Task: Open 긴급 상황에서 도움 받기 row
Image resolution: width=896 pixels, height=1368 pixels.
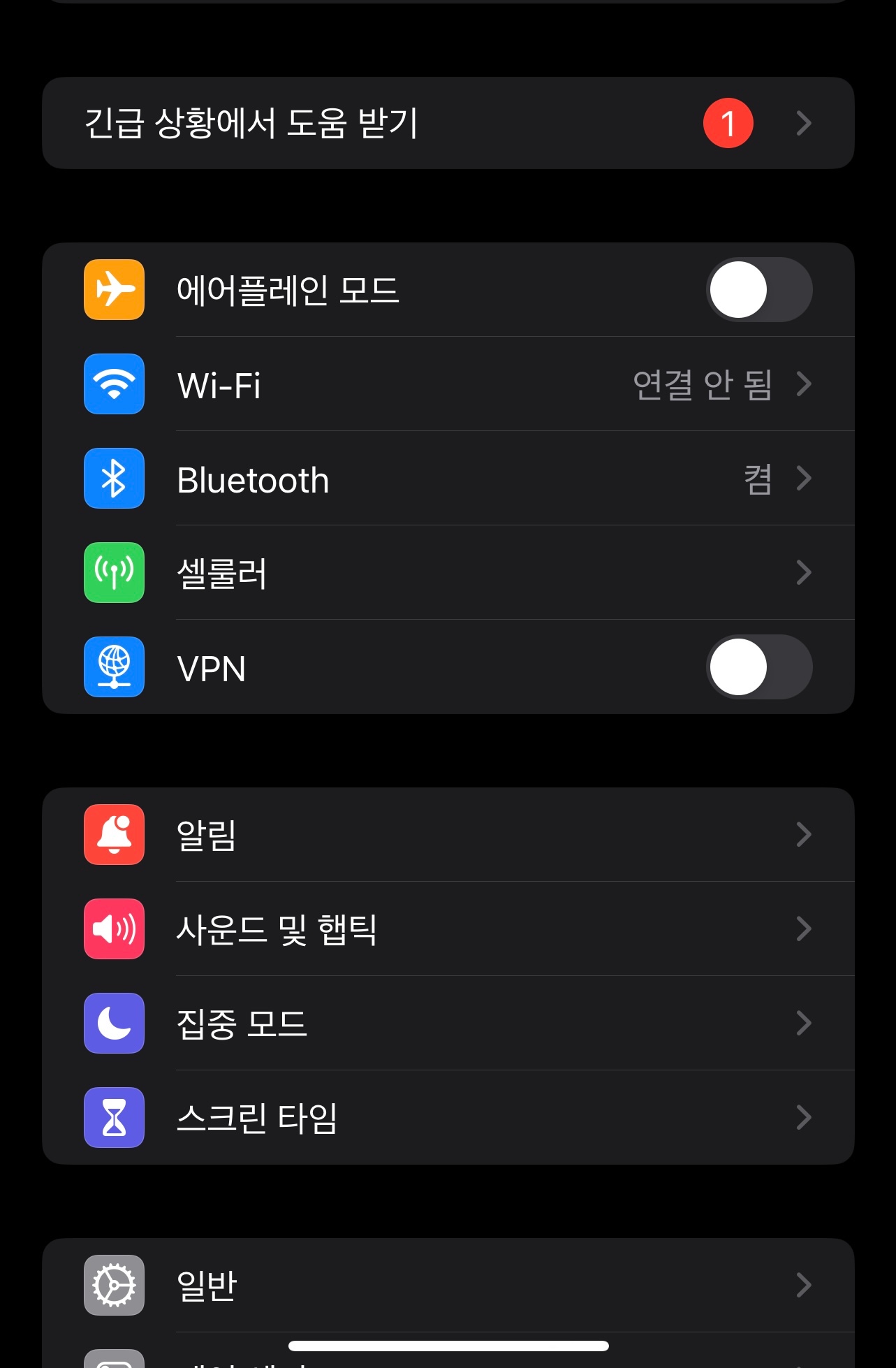Action: [447, 123]
